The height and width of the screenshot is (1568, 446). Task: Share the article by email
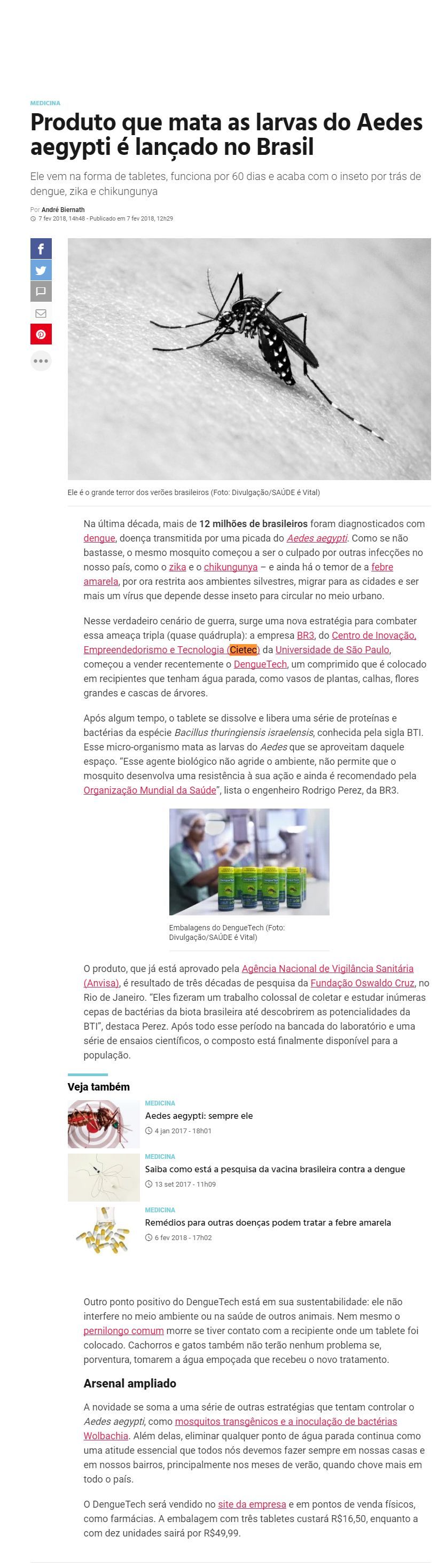tap(41, 313)
